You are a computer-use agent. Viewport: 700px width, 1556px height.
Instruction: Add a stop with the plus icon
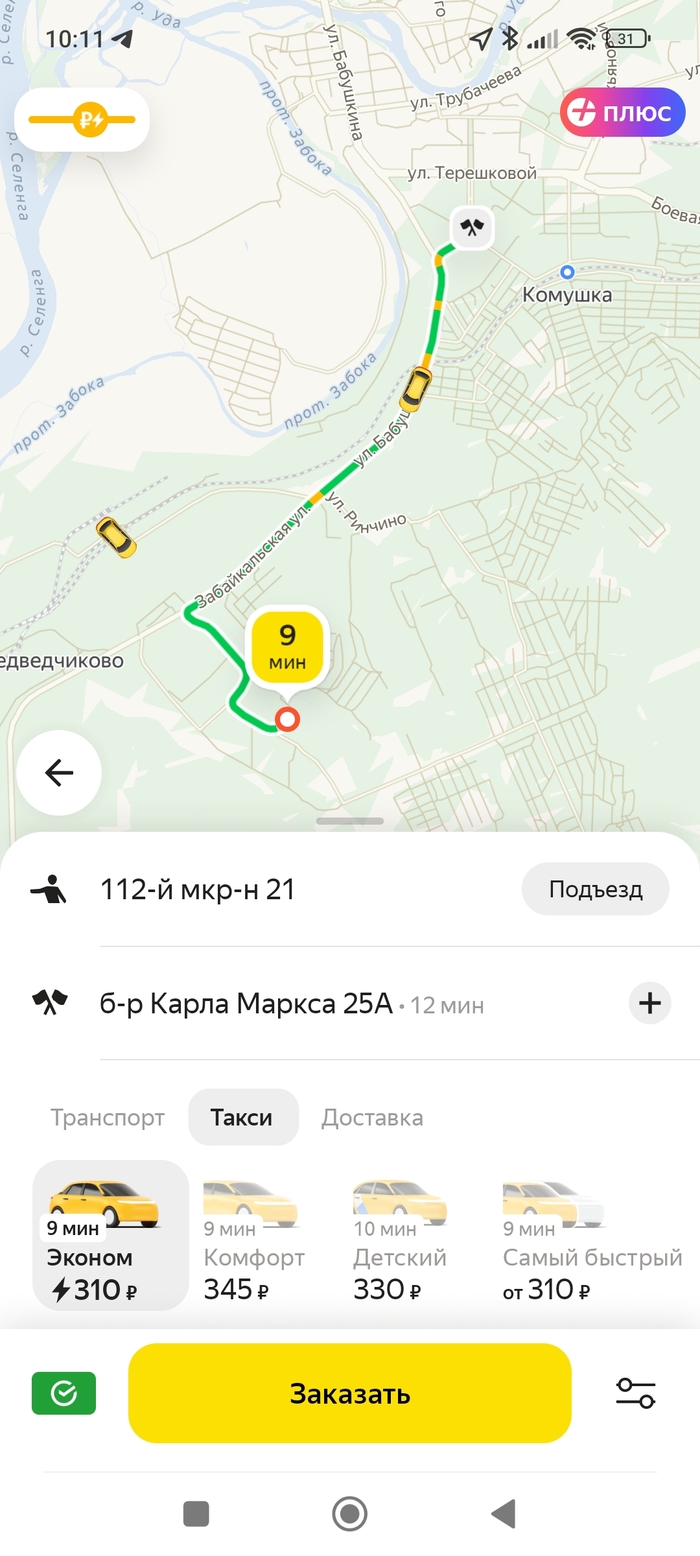pos(649,1003)
